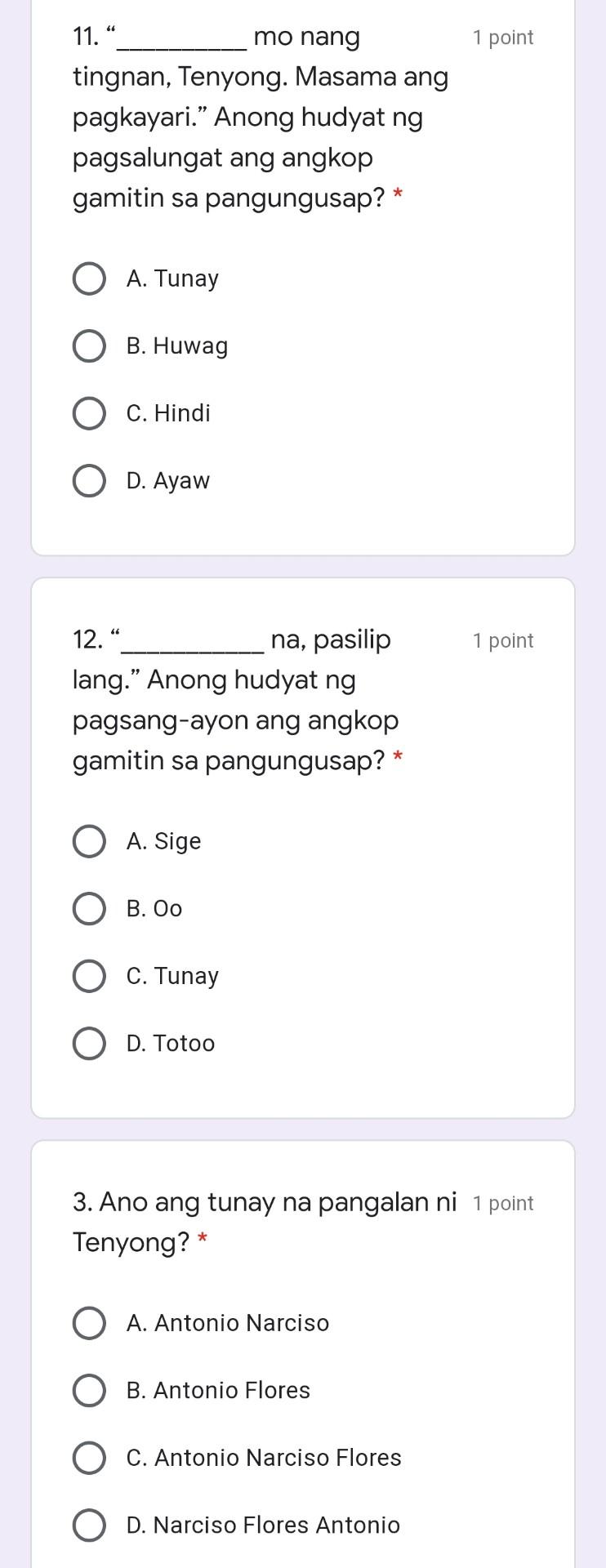Pick C. Tunay for question 12
This screenshot has width=606, height=1568.
[89, 976]
